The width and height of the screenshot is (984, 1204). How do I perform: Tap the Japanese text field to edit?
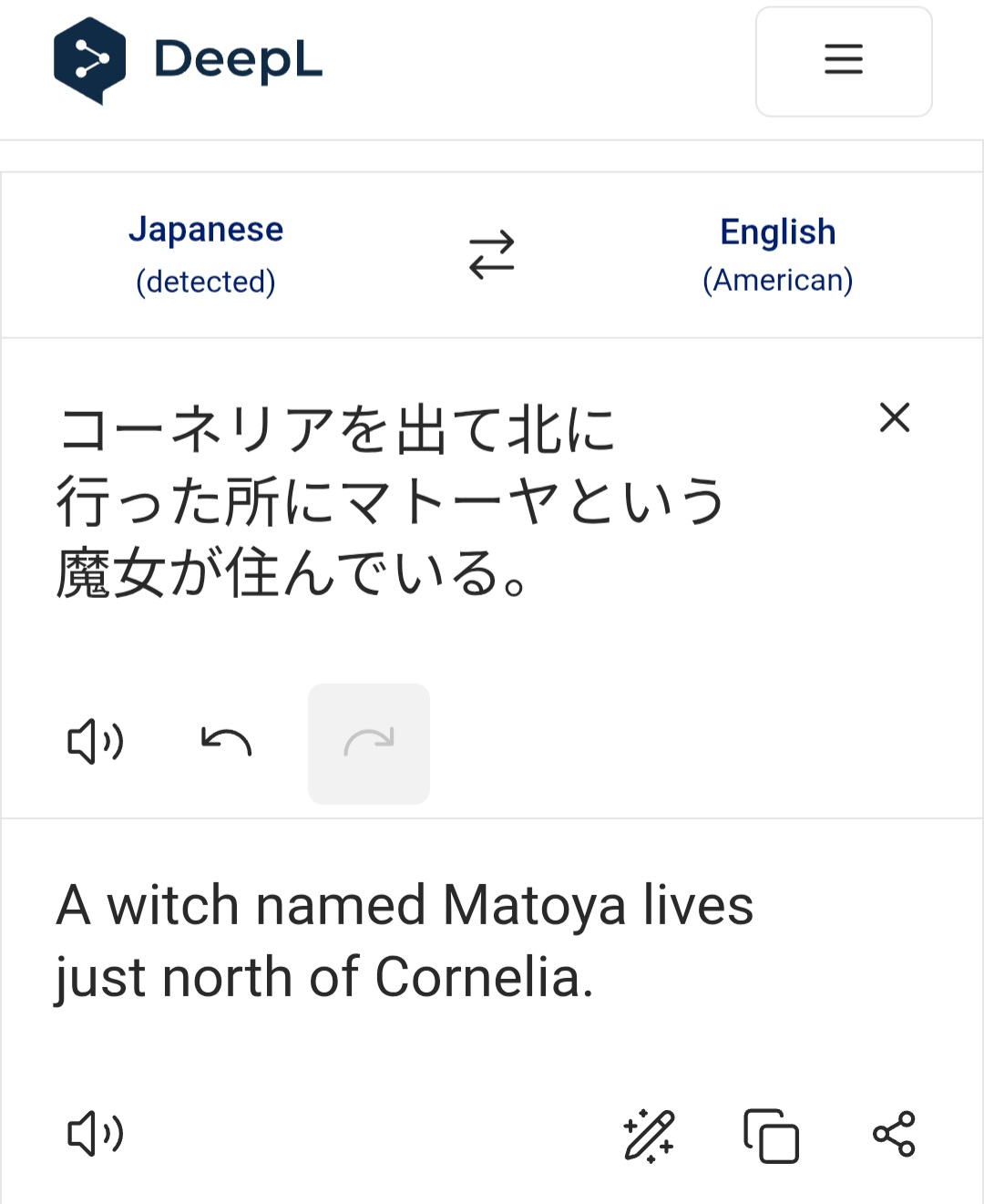click(392, 501)
